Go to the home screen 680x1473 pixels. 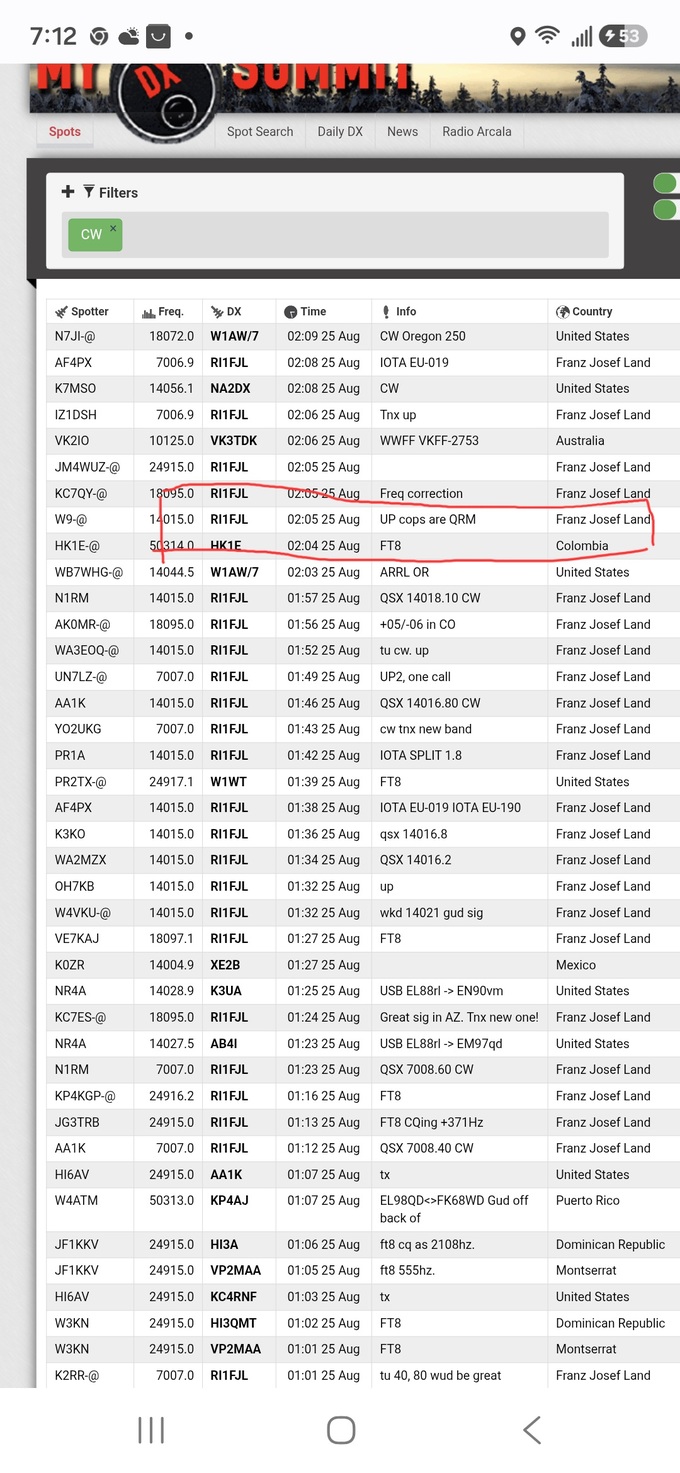click(341, 1430)
